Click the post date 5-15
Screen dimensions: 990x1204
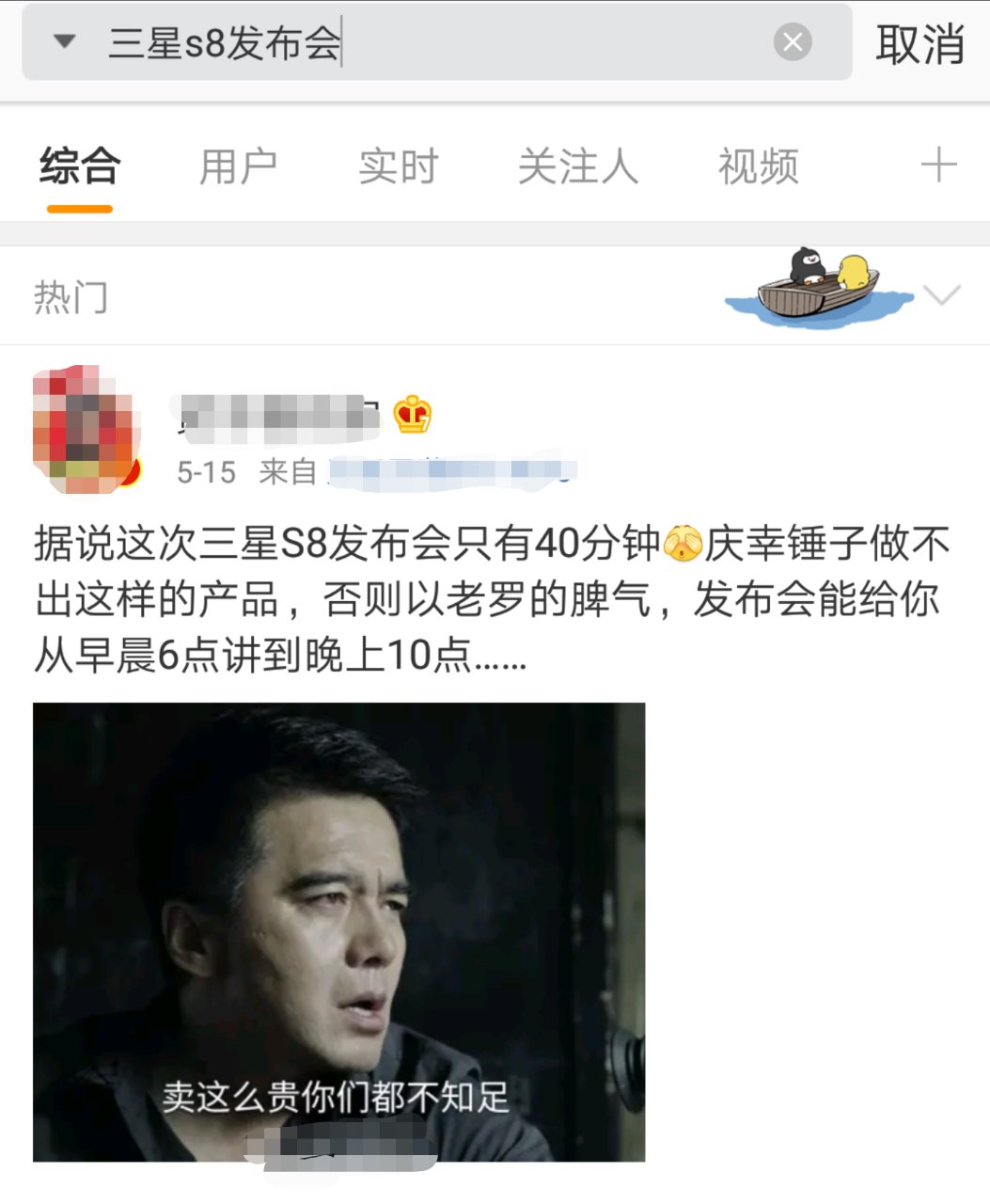tap(209, 473)
